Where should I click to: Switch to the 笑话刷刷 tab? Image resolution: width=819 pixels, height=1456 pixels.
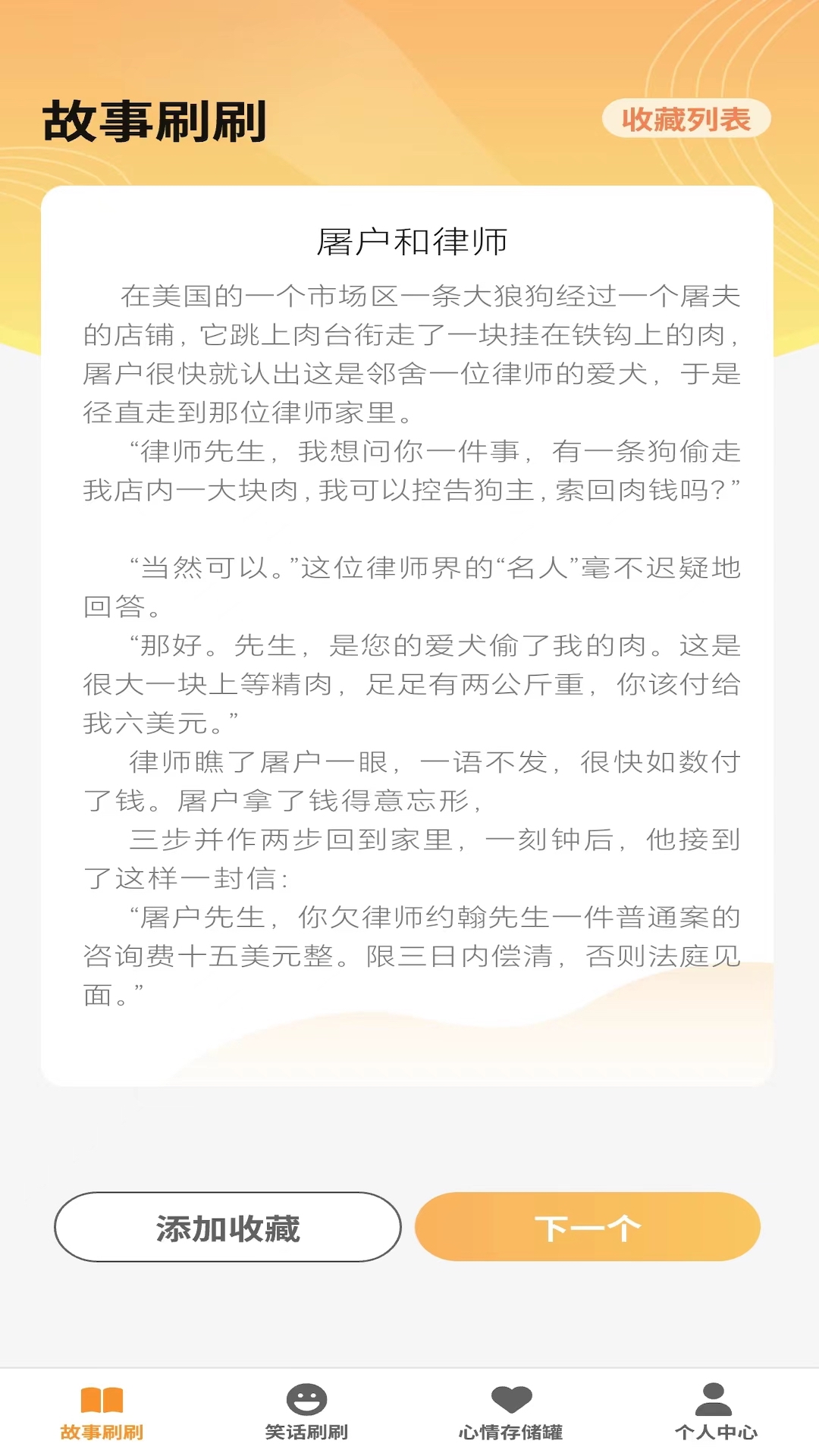coord(306,1413)
